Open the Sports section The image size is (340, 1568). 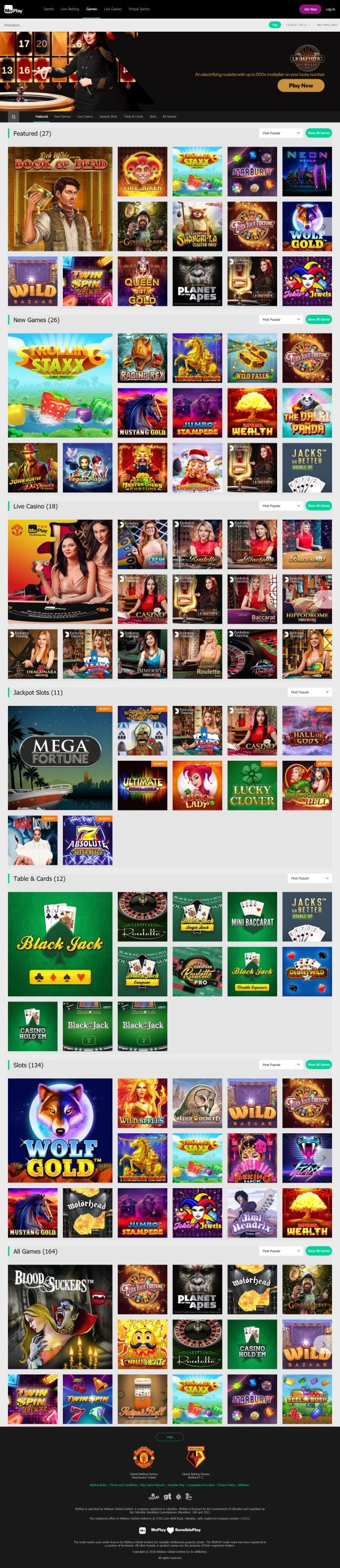[49, 9]
